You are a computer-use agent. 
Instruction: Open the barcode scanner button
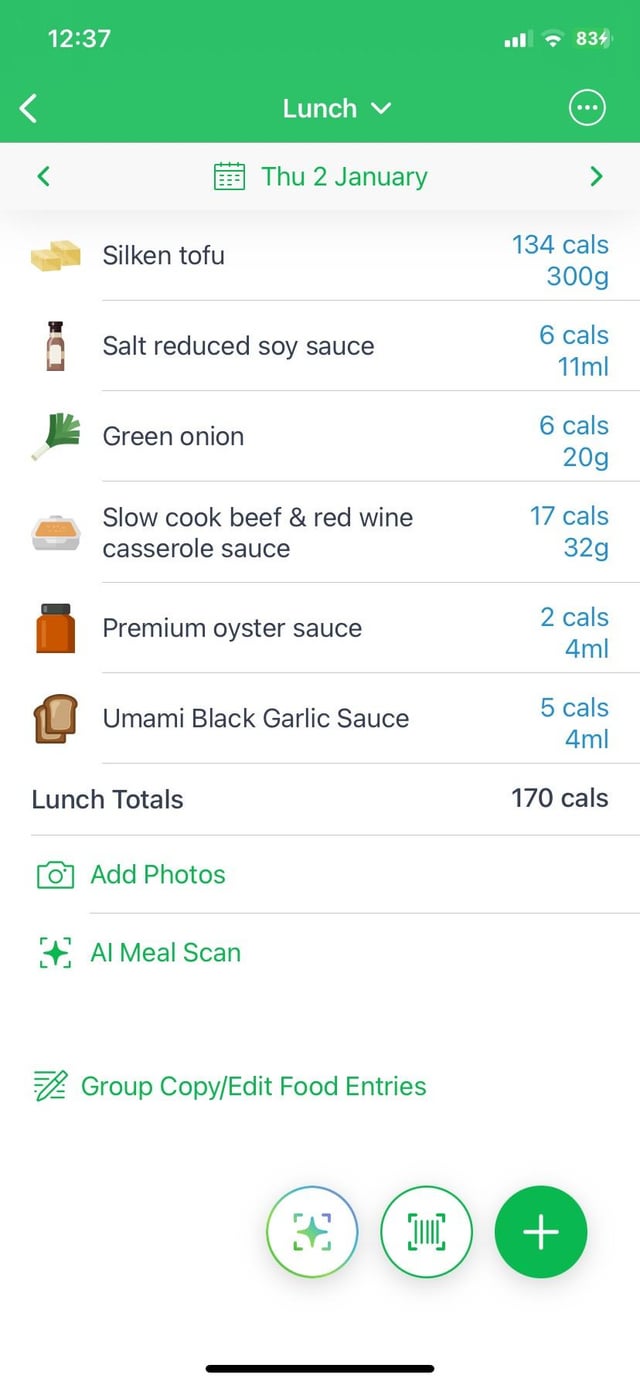426,1232
